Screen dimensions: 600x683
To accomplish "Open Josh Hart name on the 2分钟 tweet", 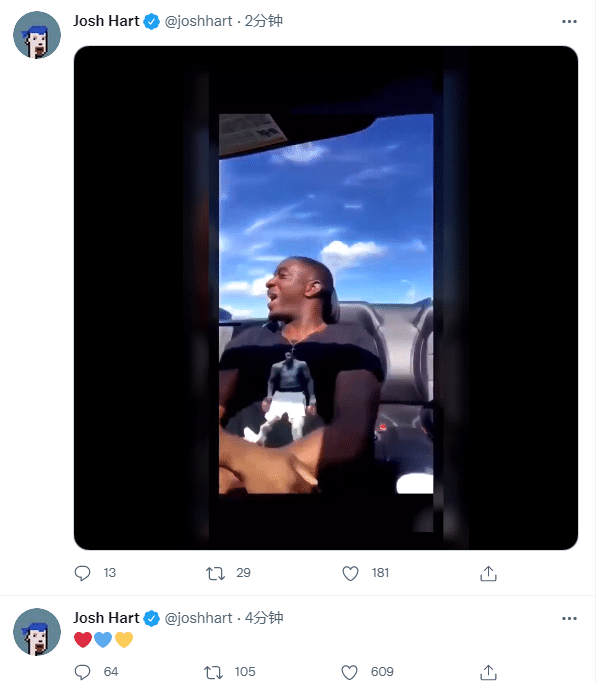I will 106,21.
